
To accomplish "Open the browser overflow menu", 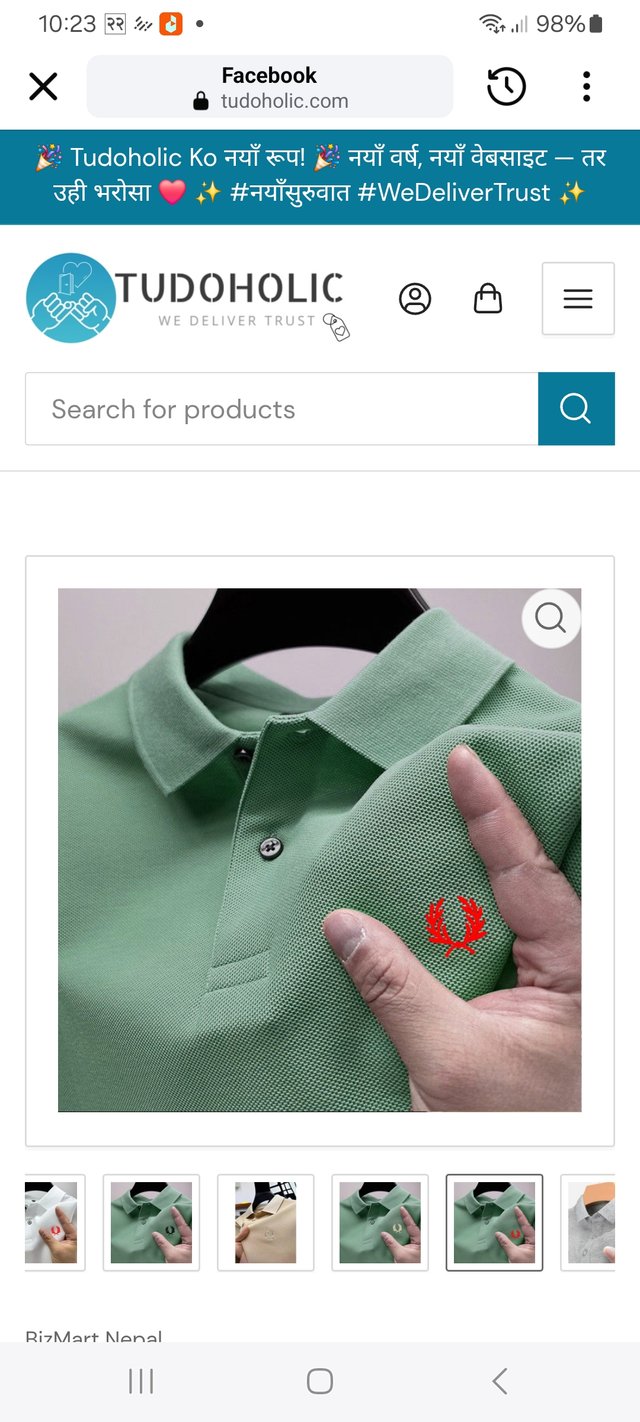I will pos(586,87).
